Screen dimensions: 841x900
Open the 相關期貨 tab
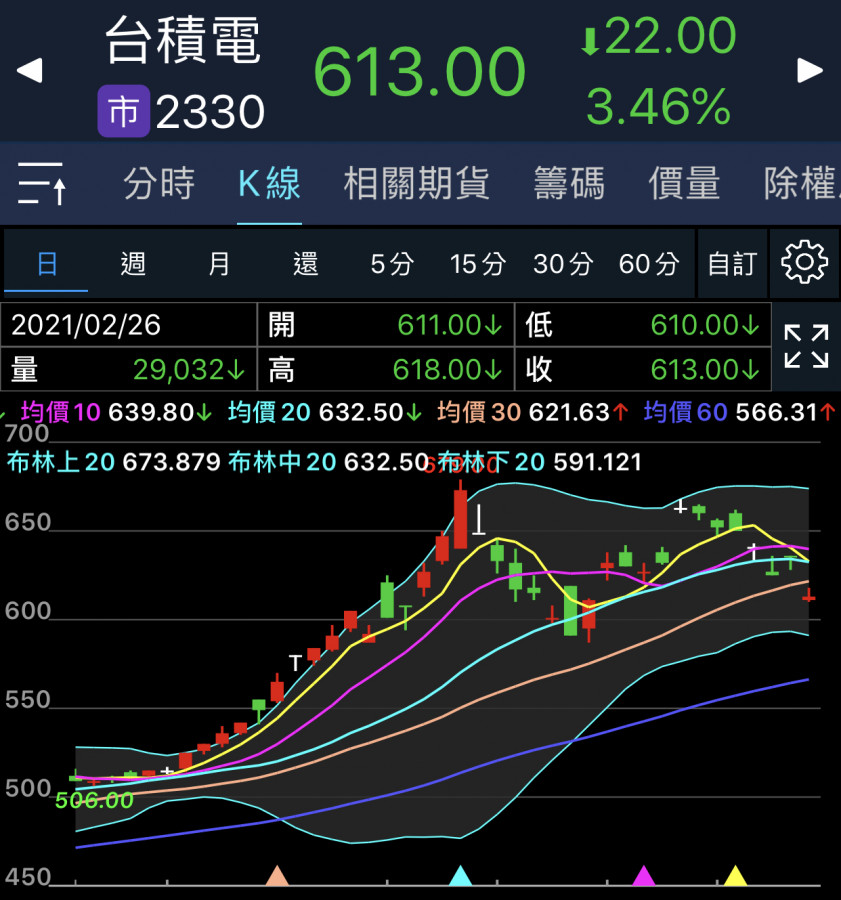pyautogui.click(x=416, y=184)
